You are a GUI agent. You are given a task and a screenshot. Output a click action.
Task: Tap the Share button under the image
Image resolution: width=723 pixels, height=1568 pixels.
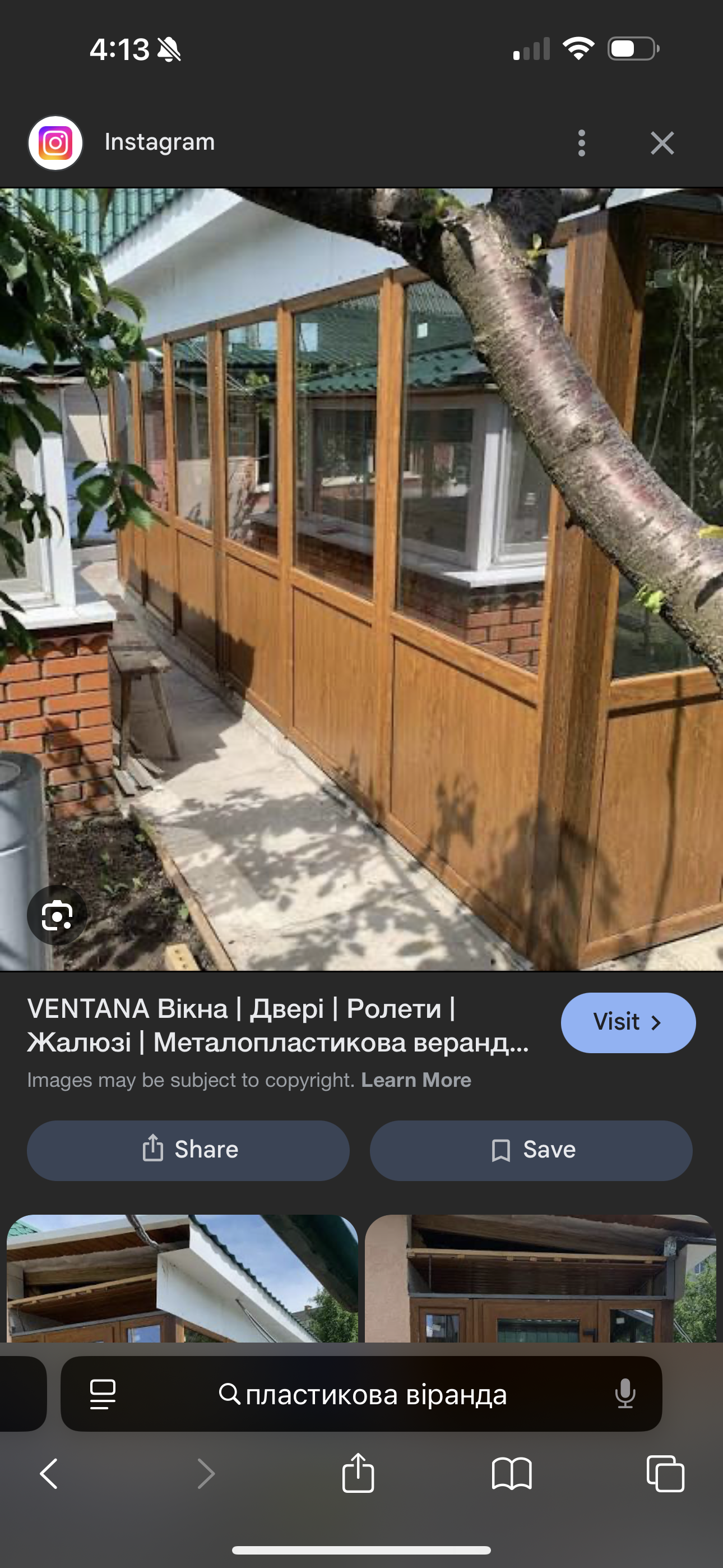(188, 1150)
